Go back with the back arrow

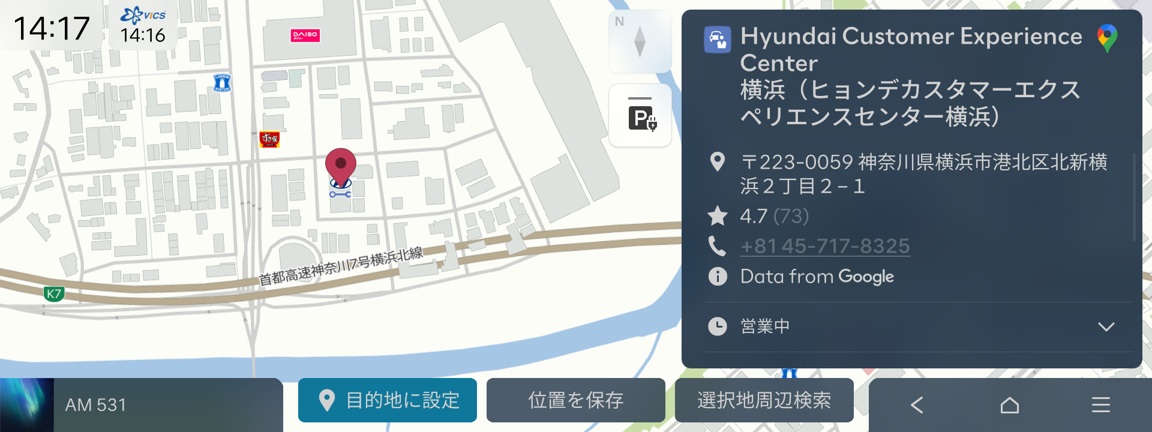point(917,405)
